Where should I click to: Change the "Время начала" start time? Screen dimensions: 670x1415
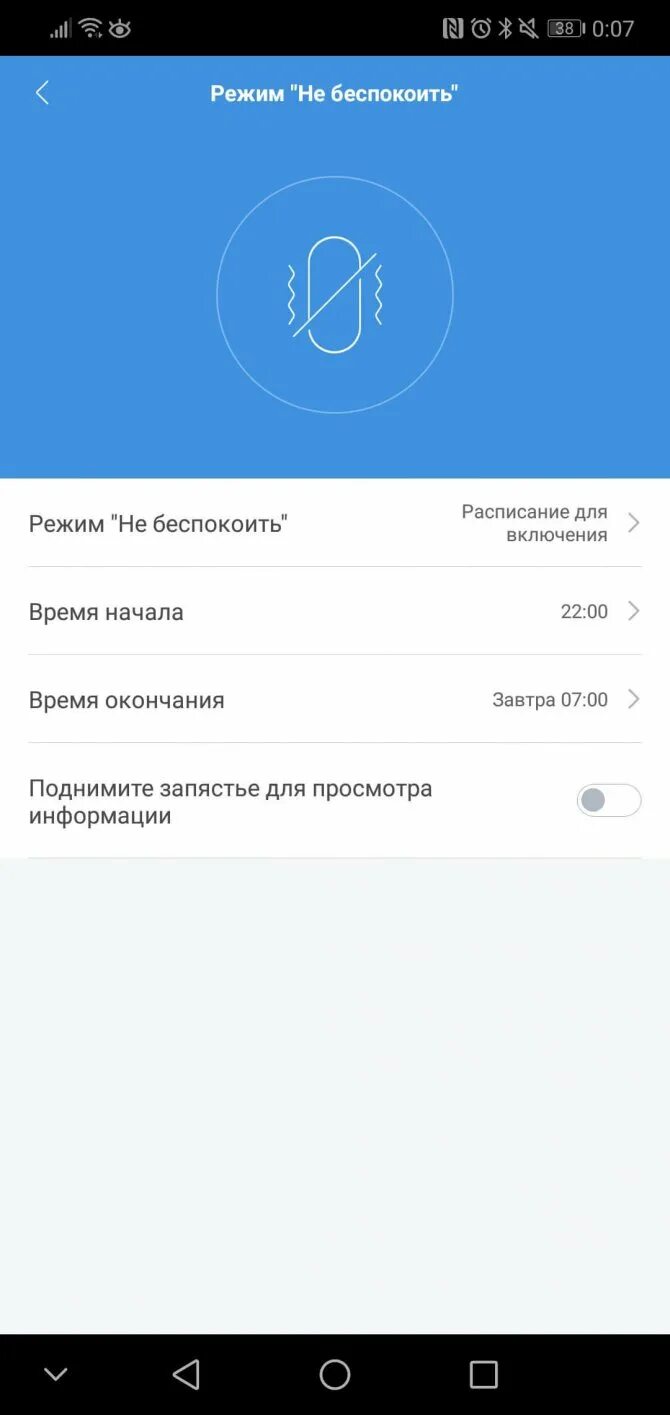(334, 611)
